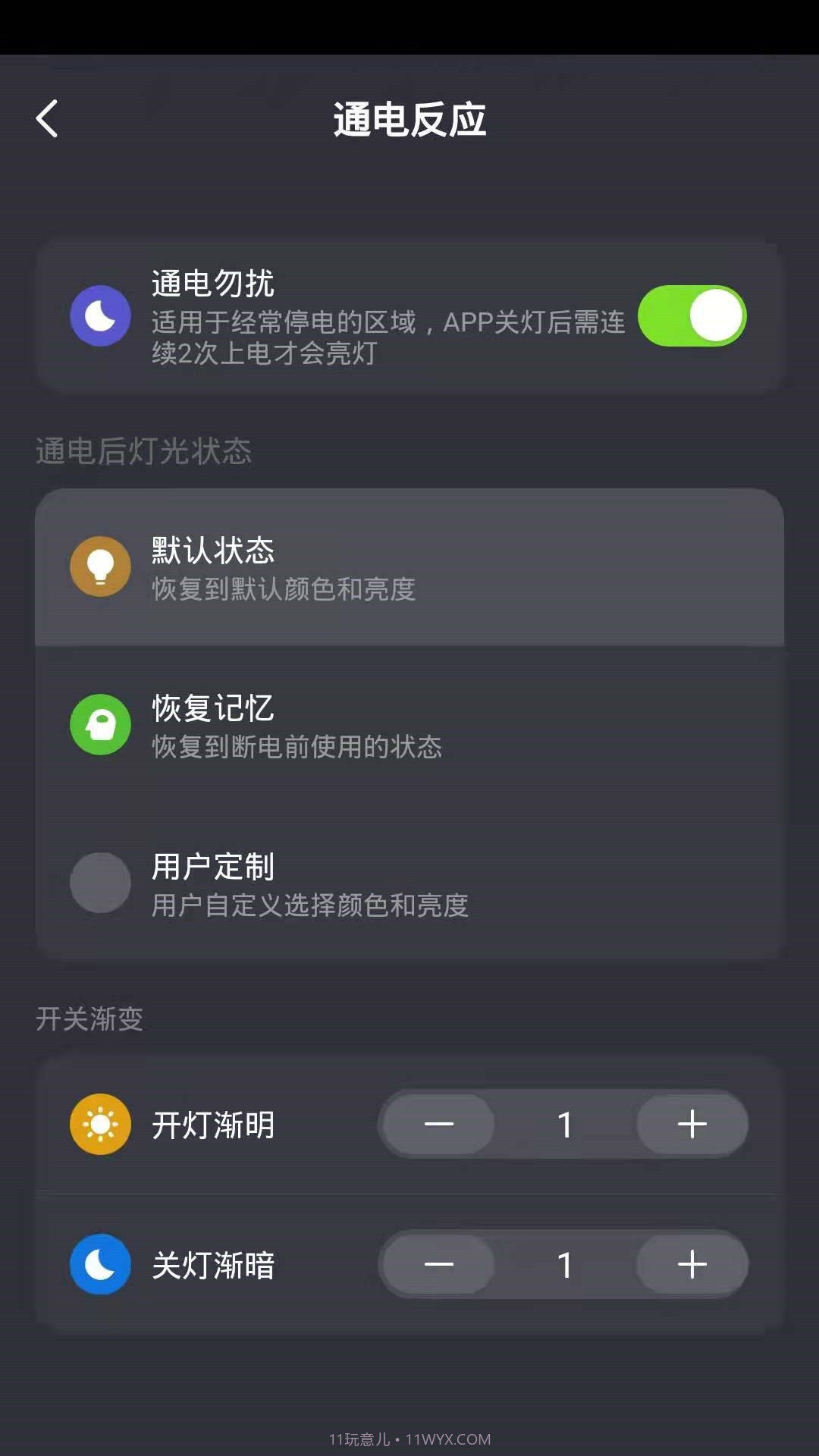
Task: Decrease 开灯渐明 value with minus button
Action: coord(438,1125)
